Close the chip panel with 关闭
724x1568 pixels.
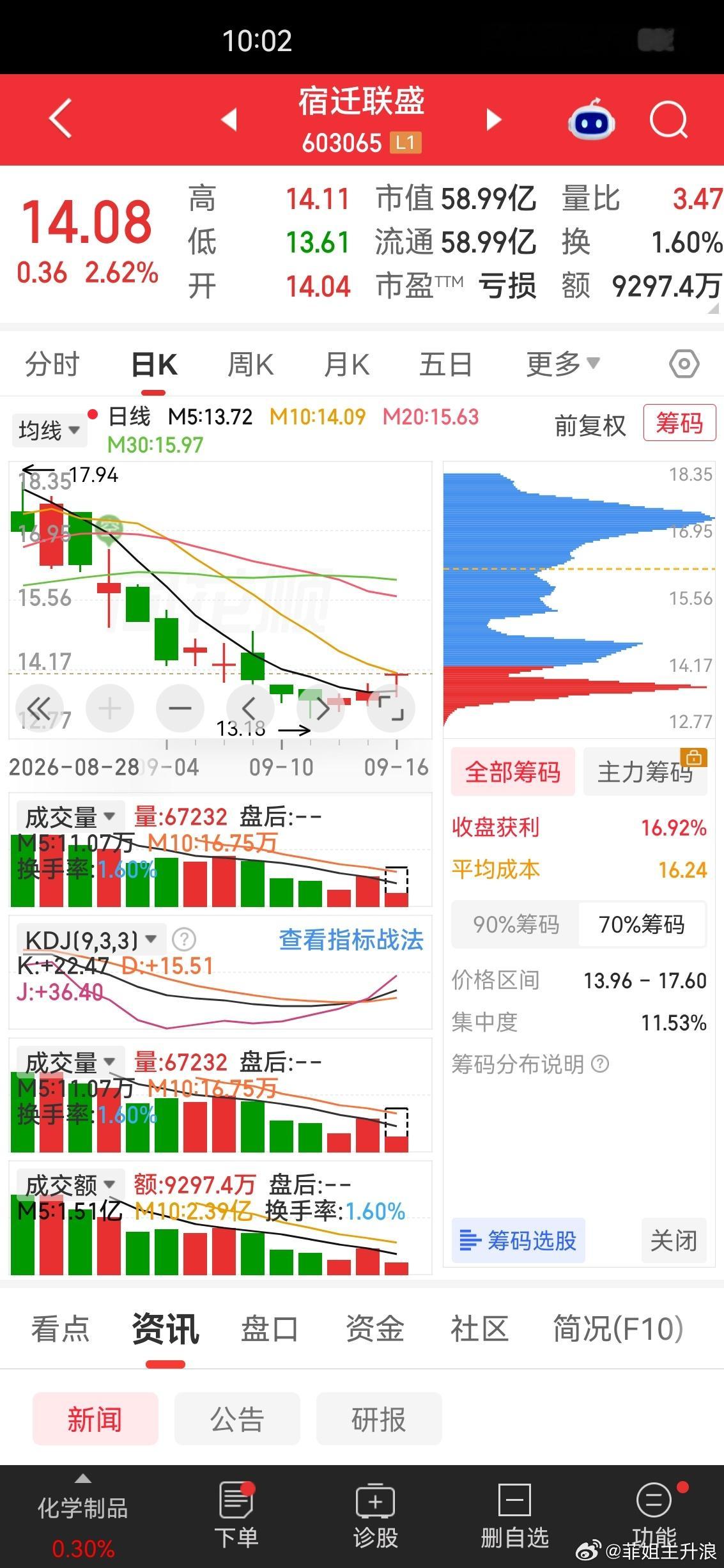point(674,1241)
